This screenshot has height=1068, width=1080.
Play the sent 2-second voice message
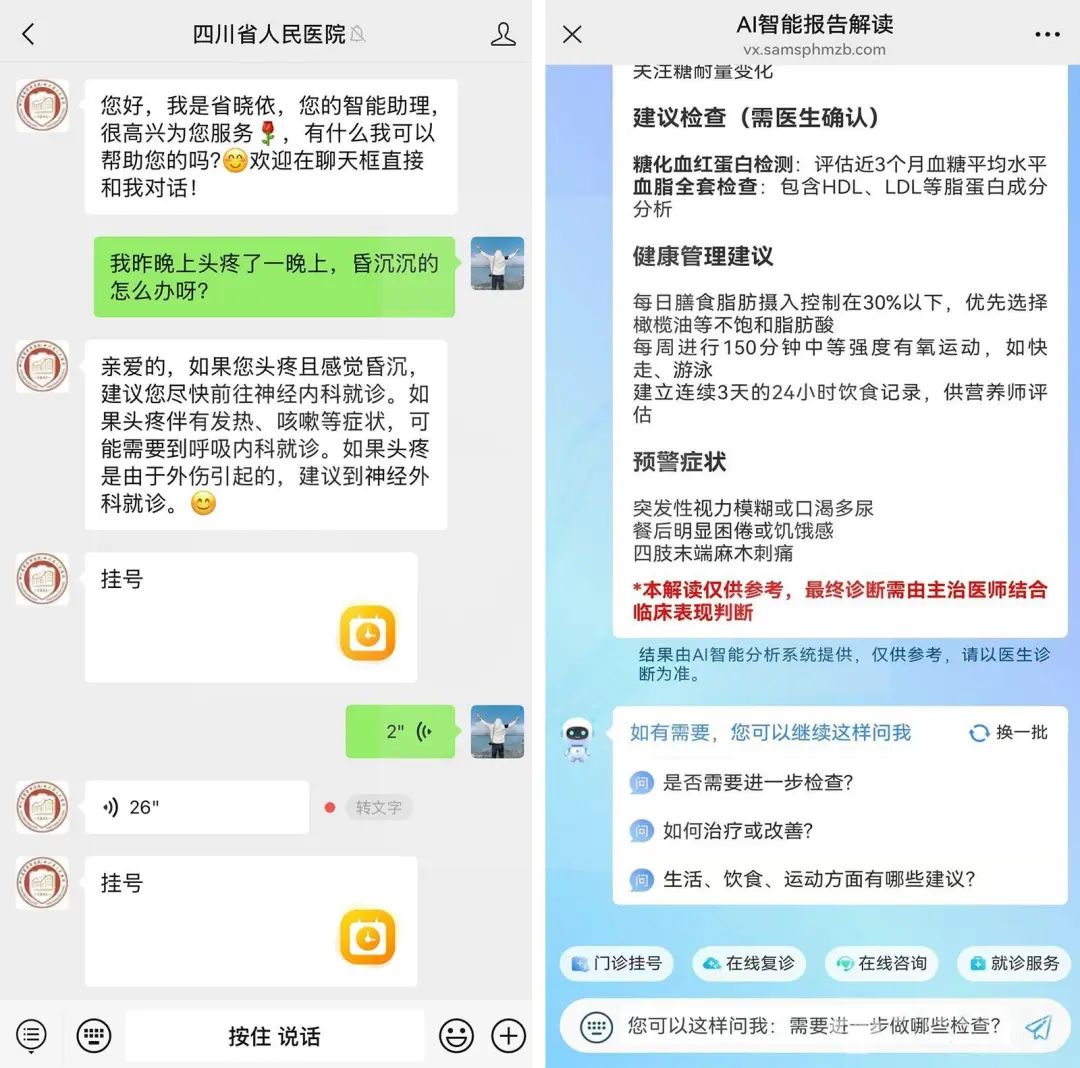(400, 731)
